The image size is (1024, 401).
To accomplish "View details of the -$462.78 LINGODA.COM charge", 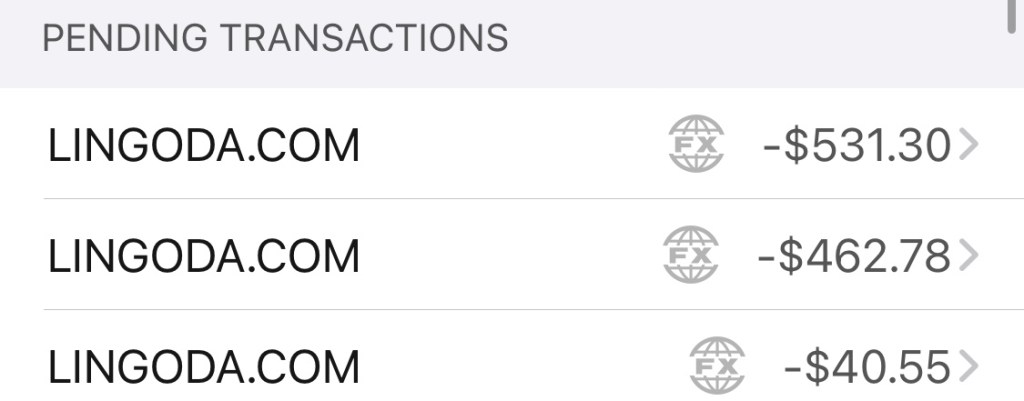I will coord(510,256).
